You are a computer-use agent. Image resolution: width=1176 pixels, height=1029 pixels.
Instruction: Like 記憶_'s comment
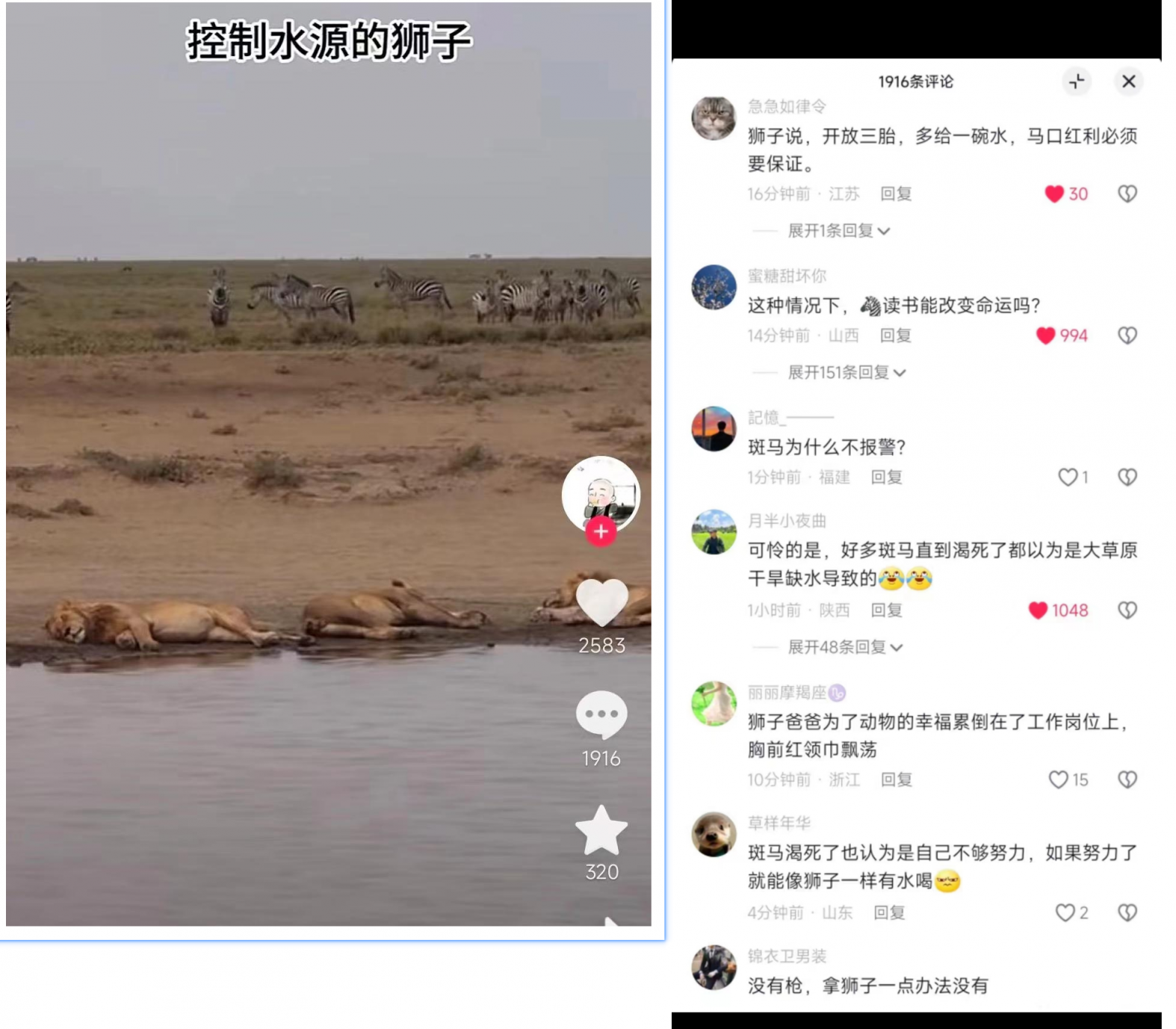[1068, 477]
